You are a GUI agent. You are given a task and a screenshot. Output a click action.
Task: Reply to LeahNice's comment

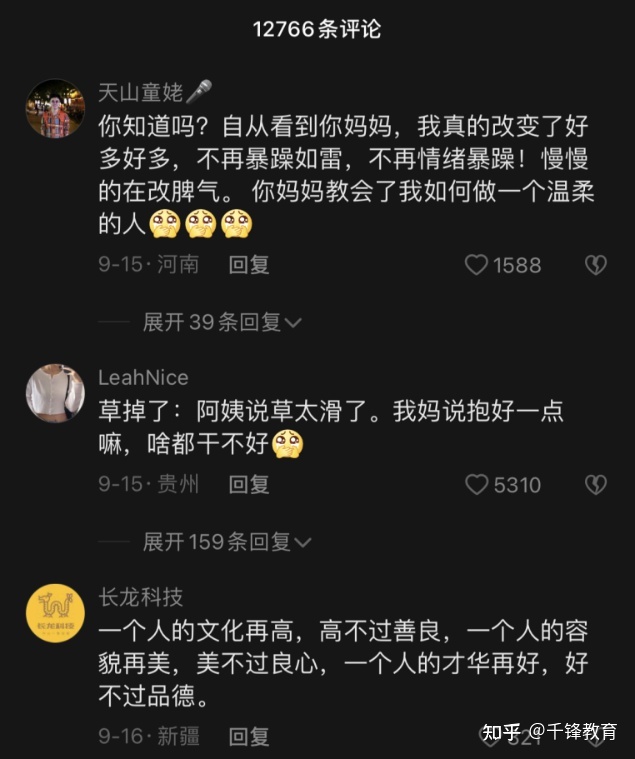pos(249,485)
